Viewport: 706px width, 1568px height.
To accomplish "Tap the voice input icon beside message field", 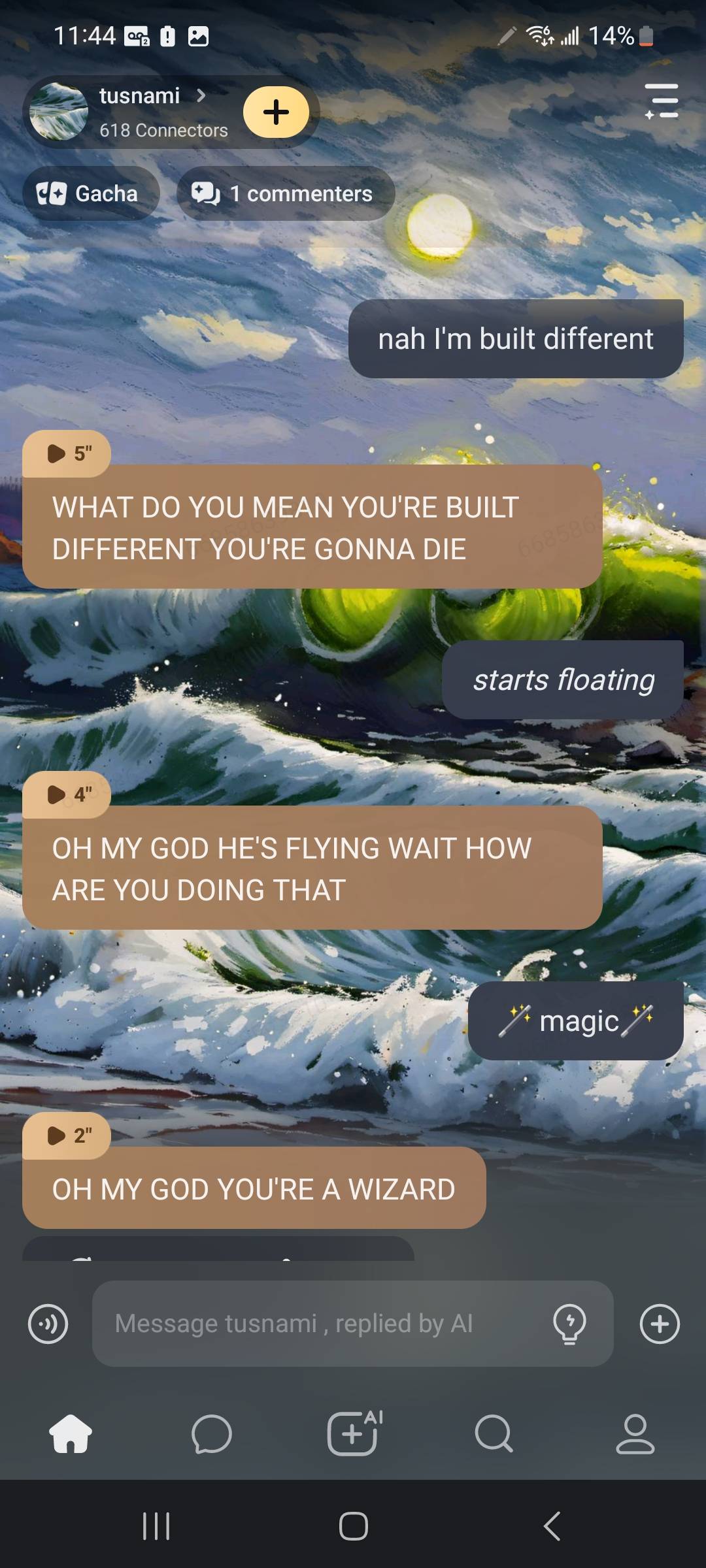I will (48, 1324).
